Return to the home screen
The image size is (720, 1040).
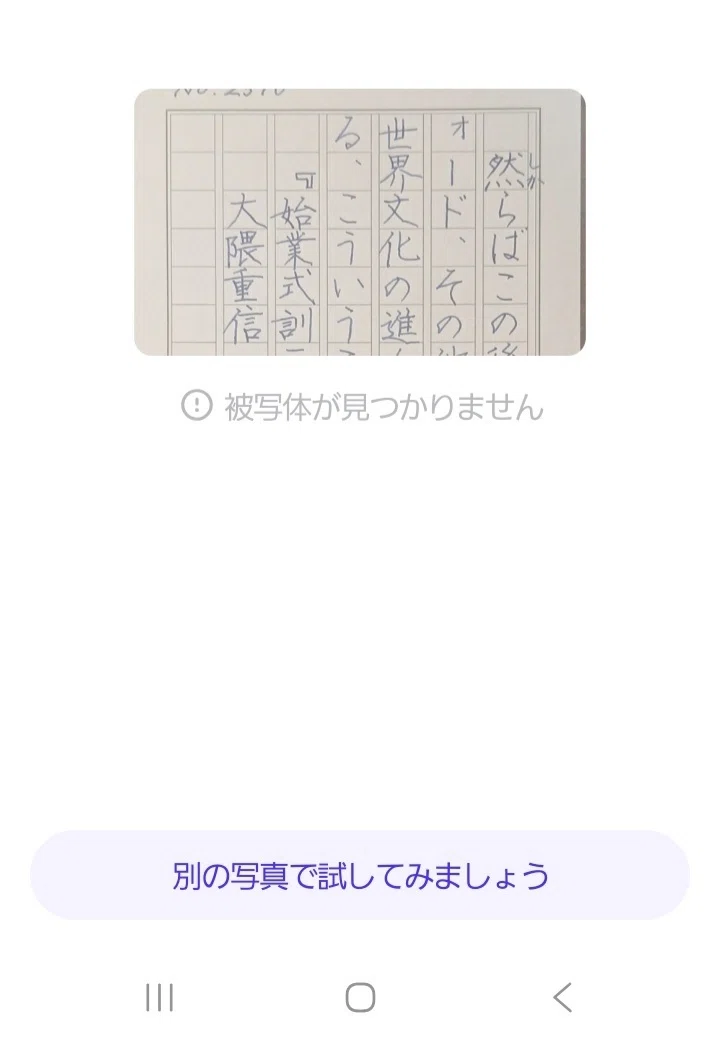(x=360, y=997)
